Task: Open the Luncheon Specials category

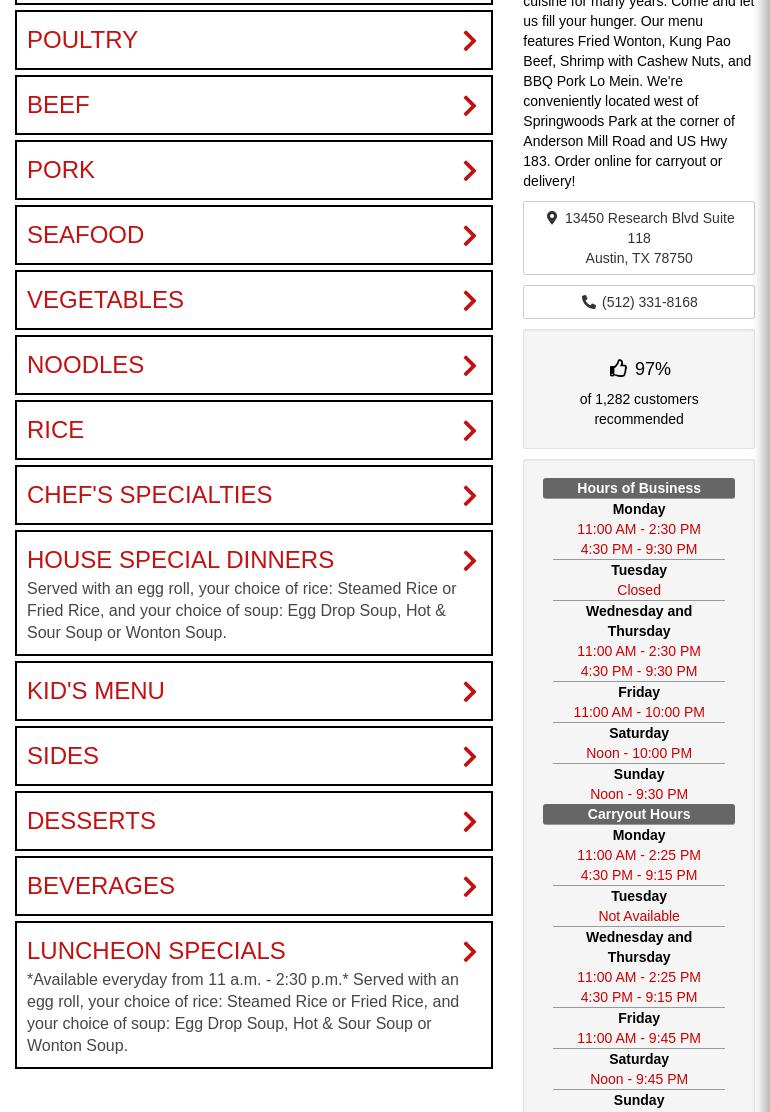Action: [253, 951]
